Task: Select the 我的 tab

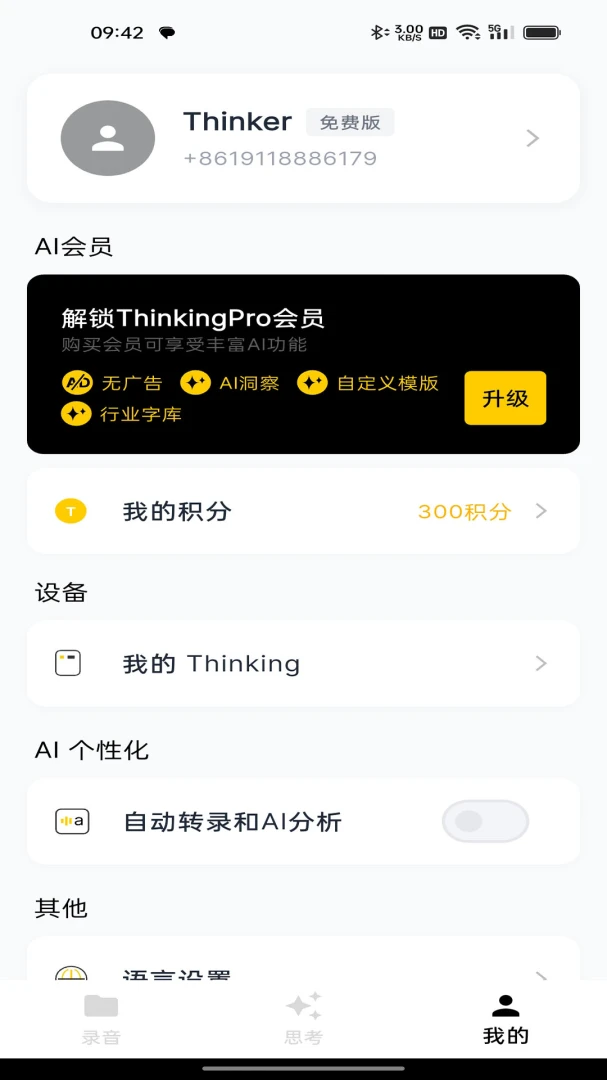Action: pyautogui.click(x=505, y=1019)
